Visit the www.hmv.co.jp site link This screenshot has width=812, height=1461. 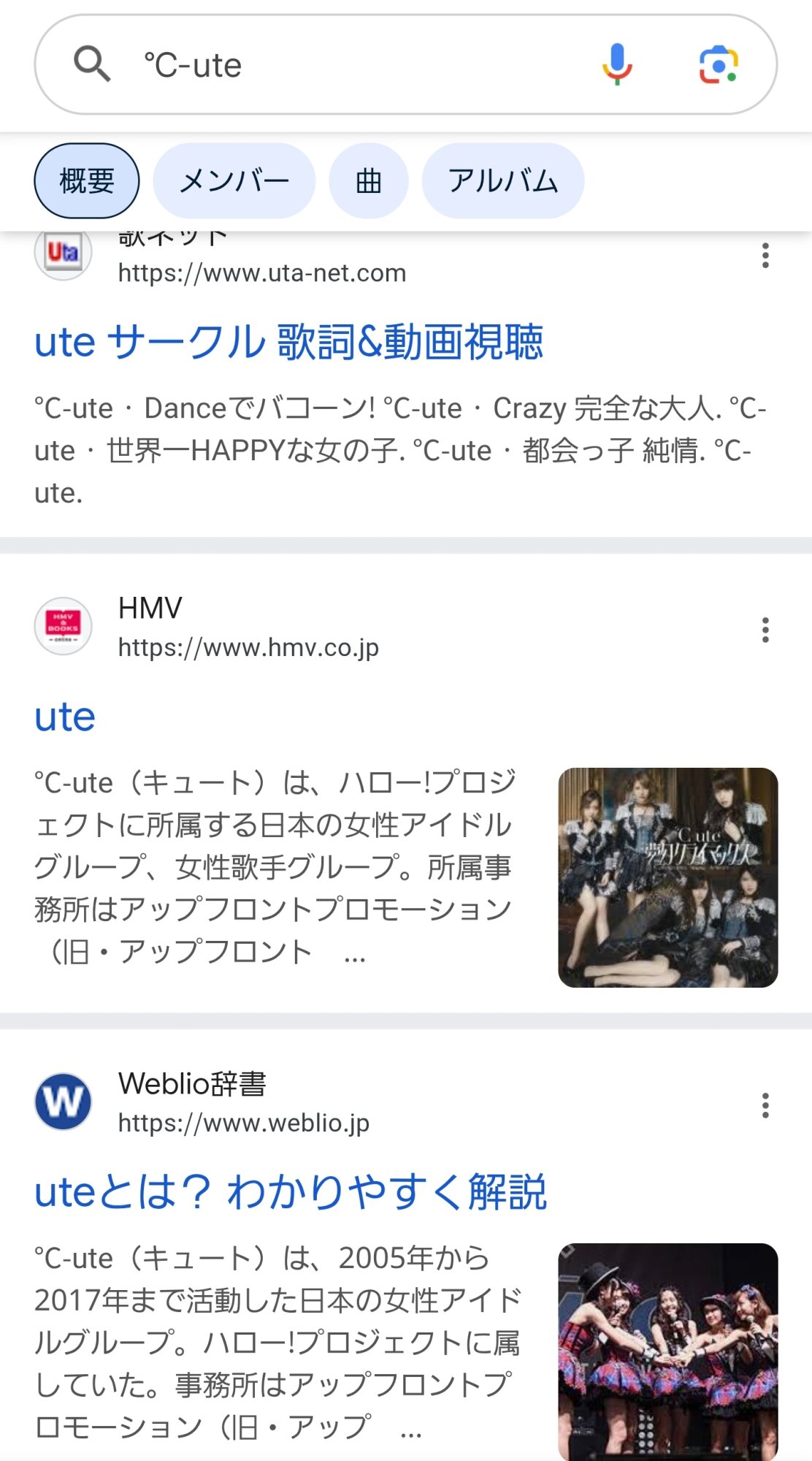pos(248,648)
